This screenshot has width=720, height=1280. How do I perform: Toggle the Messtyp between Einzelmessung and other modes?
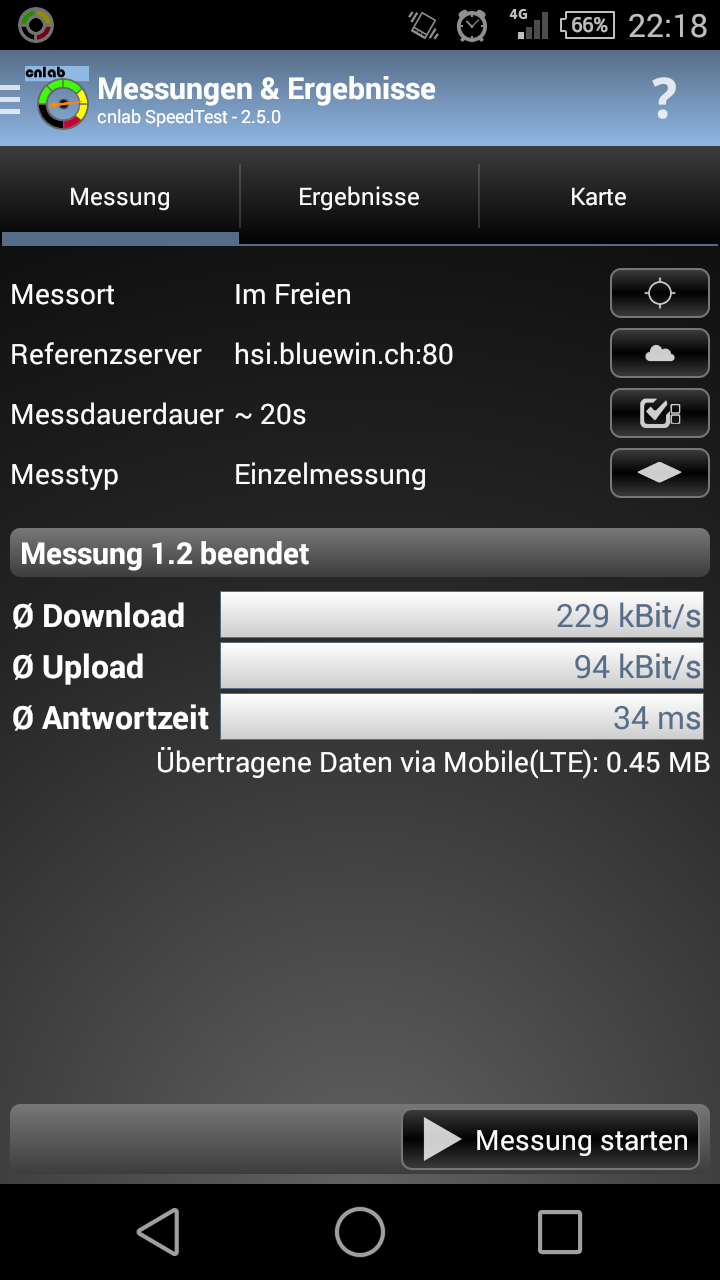click(x=659, y=472)
